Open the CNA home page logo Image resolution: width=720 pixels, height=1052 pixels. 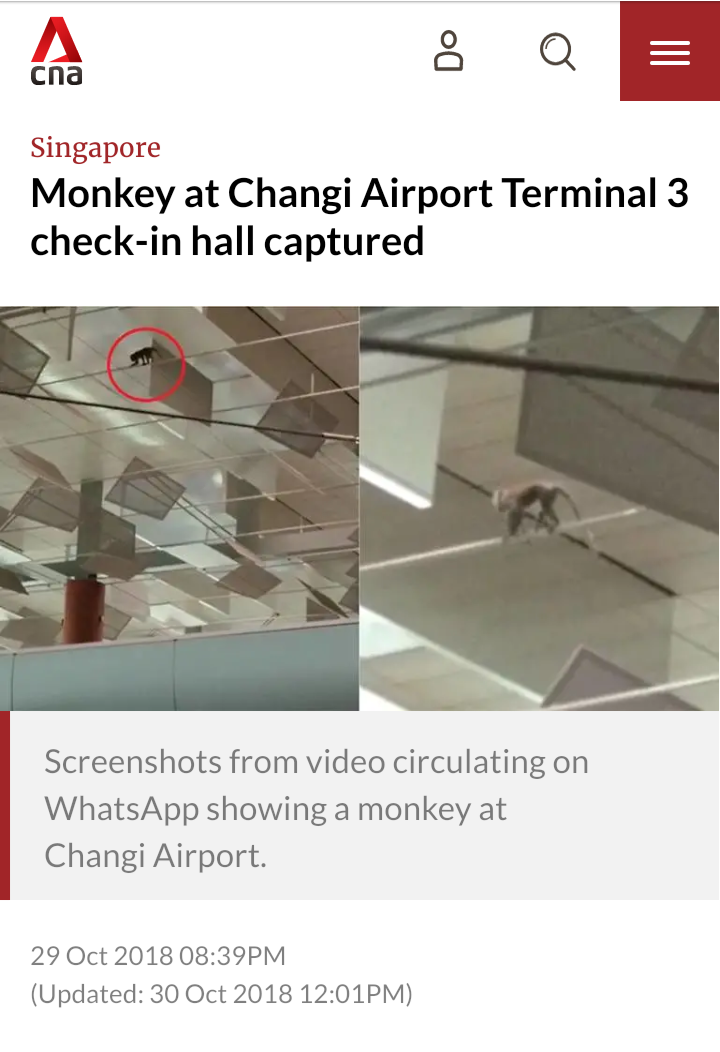point(56,52)
